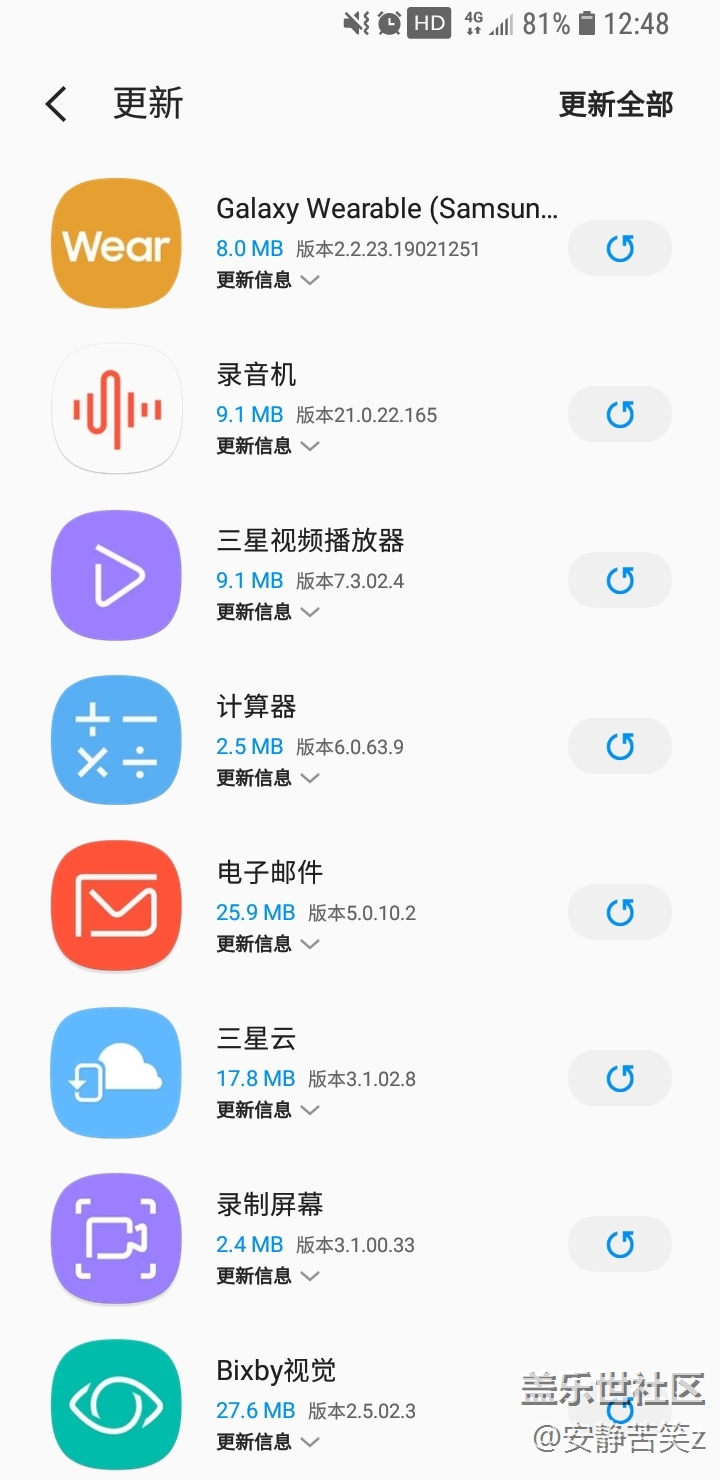This screenshot has width=720, height=1480.
Task: Expand 更新信息 under 录音机
Action: [x=268, y=446]
